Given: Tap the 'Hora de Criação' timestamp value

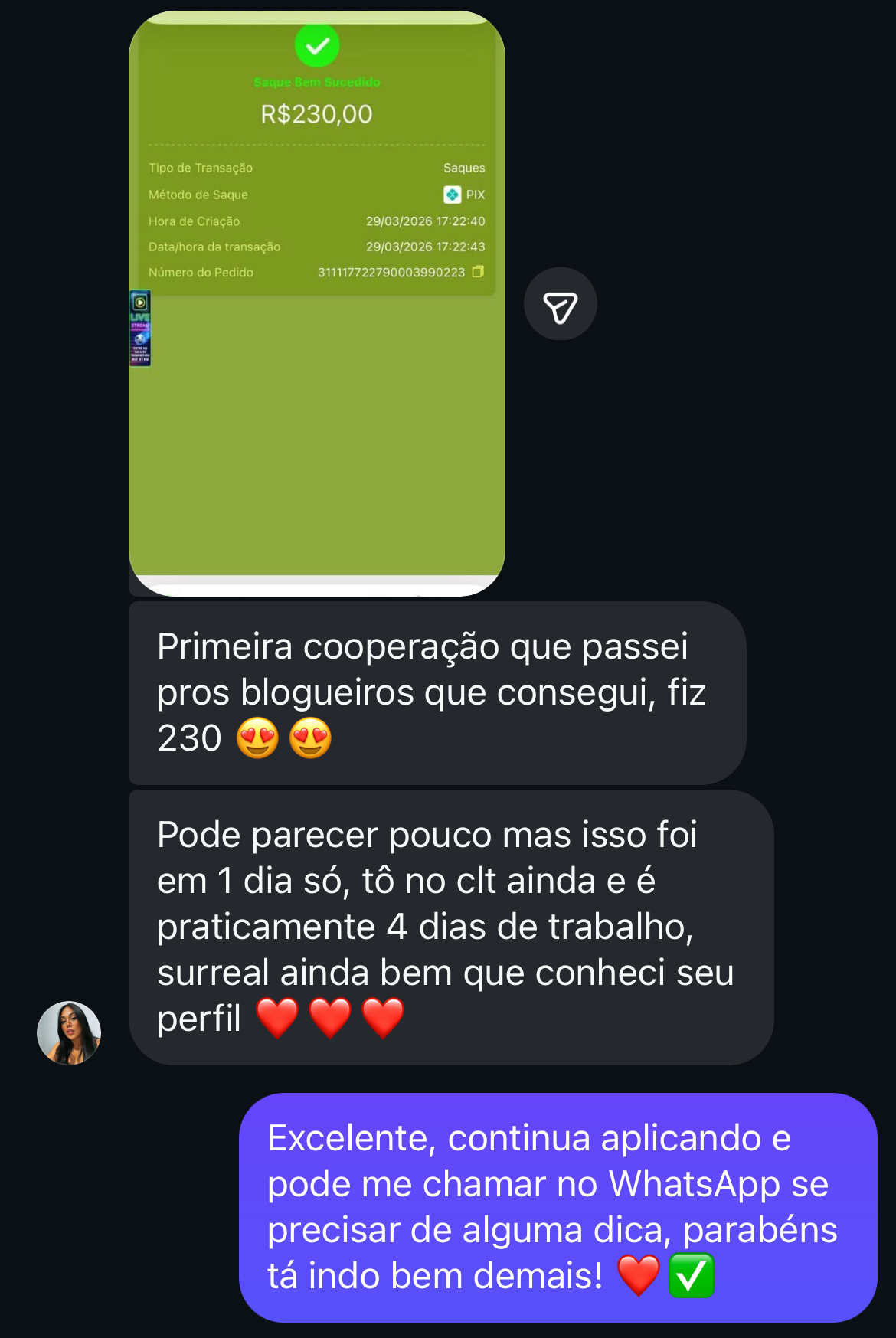Looking at the screenshot, I should 426,221.
